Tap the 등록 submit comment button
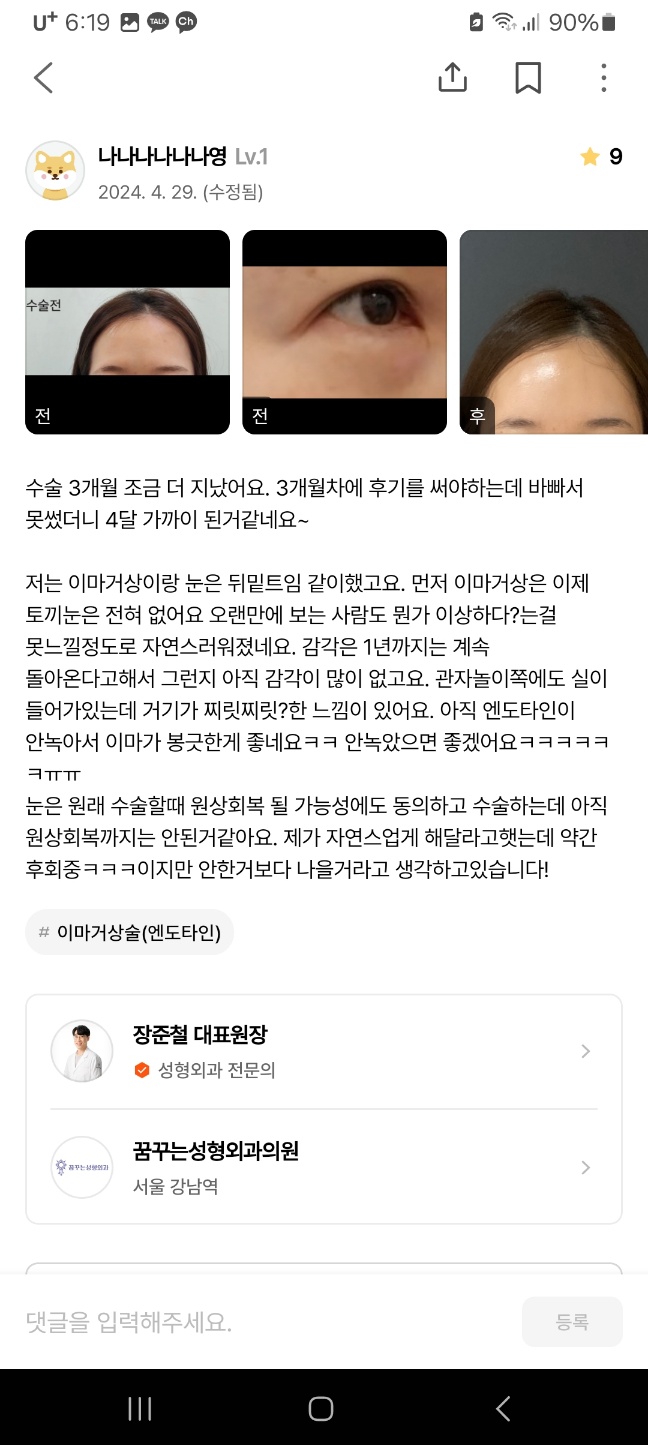This screenshot has height=1445, width=648. tap(572, 1322)
